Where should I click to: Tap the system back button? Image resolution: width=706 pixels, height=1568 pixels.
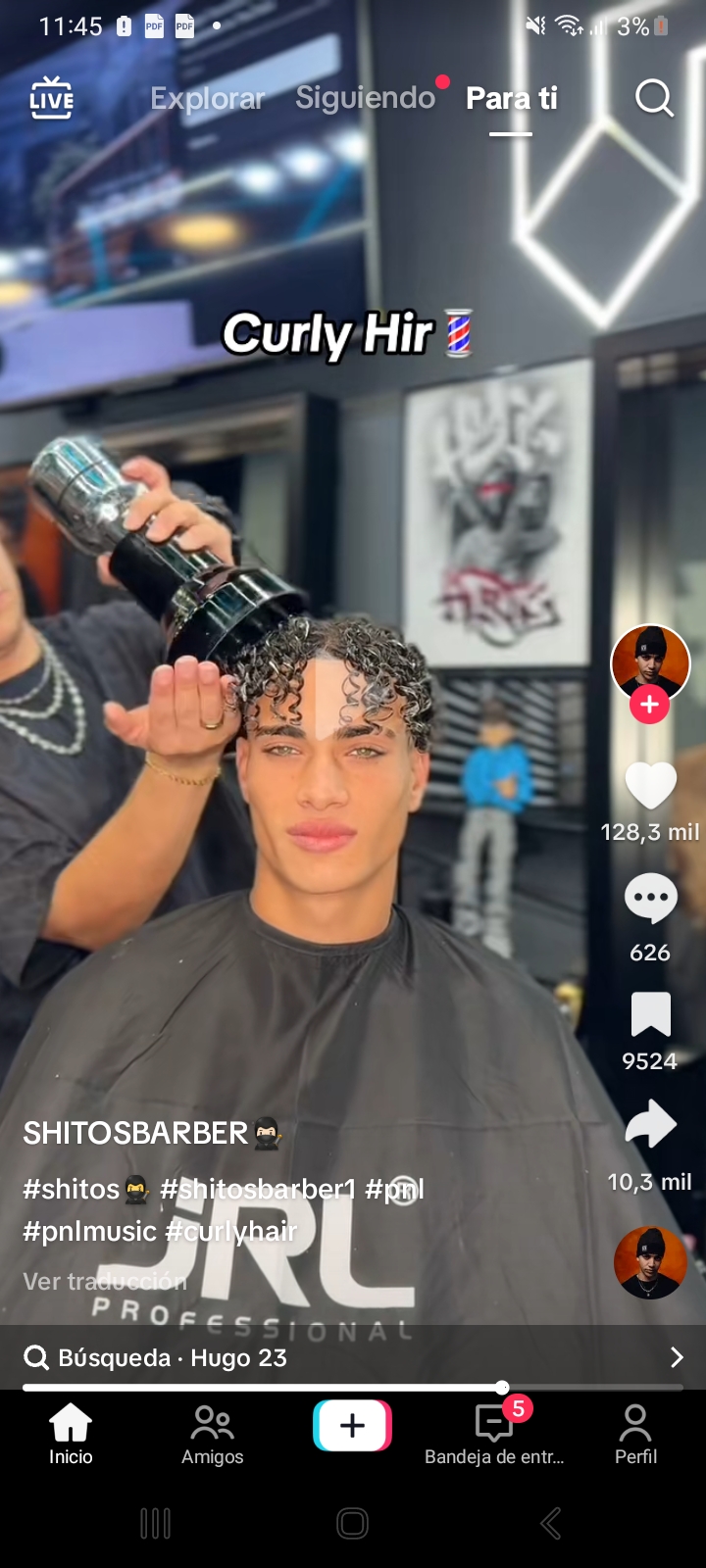coord(551,1523)
